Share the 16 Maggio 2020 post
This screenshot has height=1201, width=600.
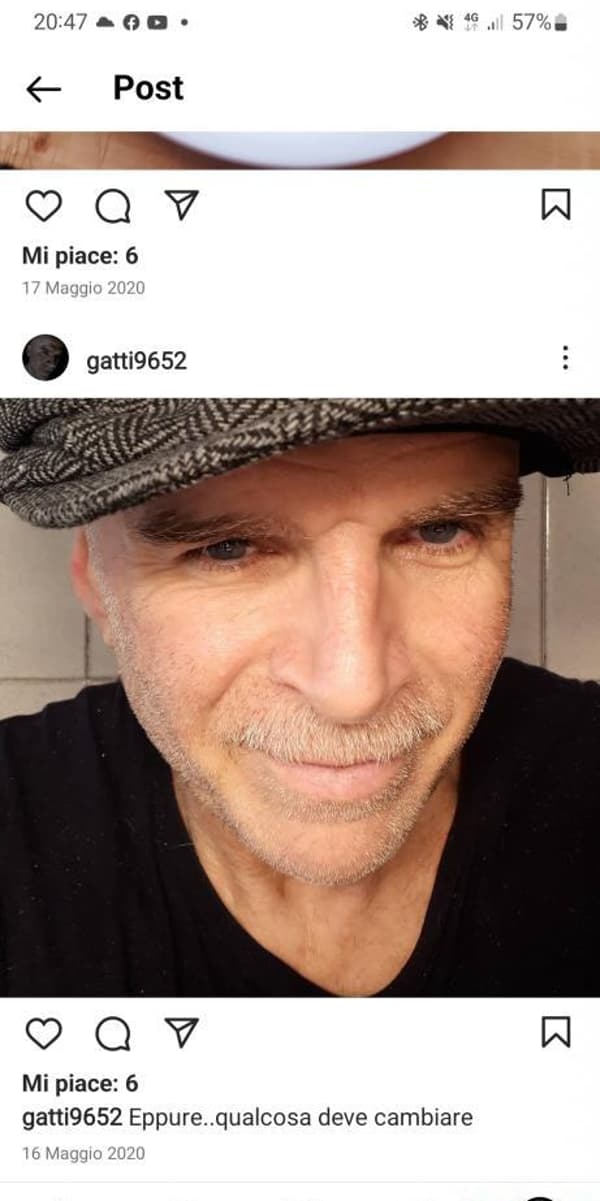(x=181, y=1033)
